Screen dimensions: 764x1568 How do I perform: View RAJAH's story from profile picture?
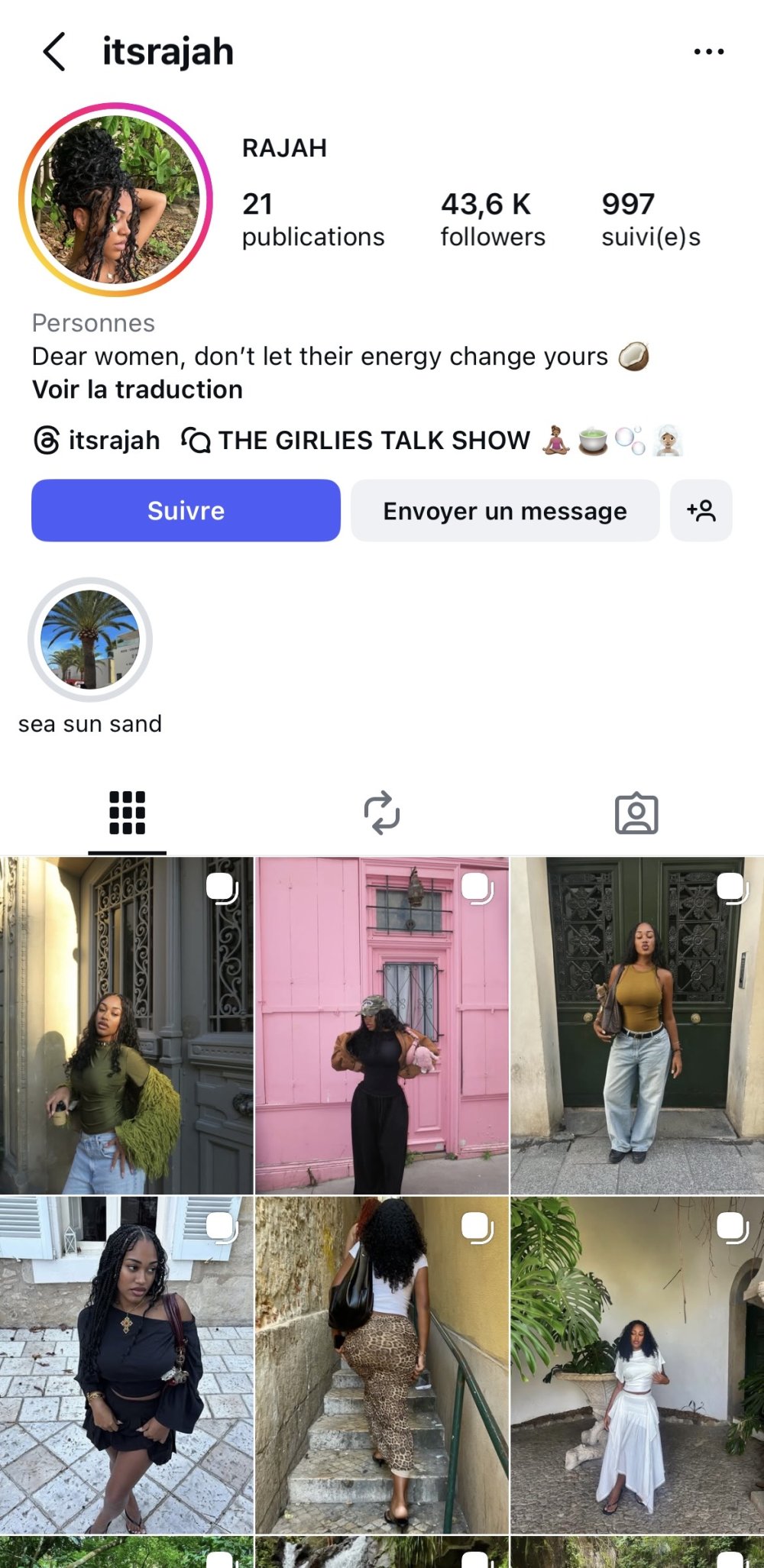tap(115, 200)
